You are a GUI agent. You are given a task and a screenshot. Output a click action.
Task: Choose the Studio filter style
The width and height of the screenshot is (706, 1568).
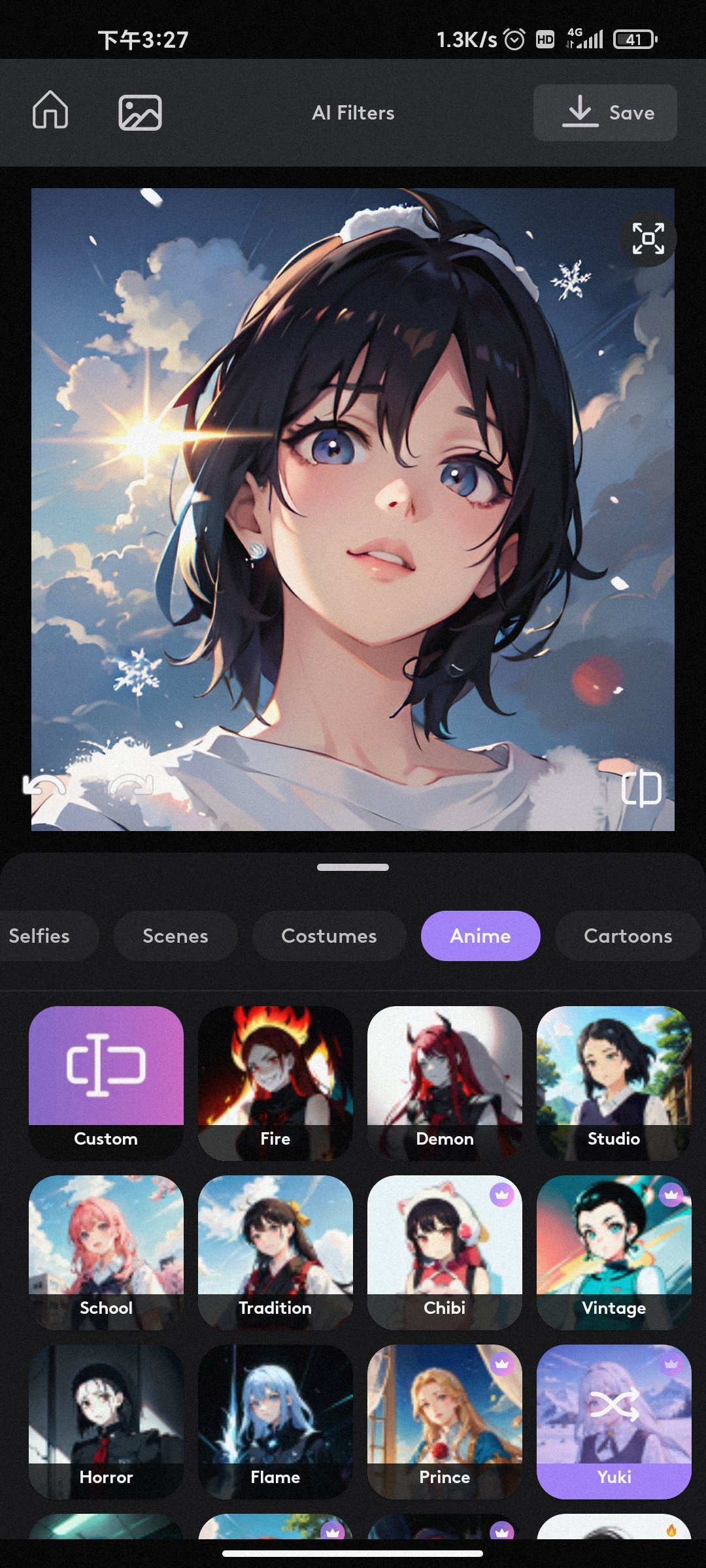click(614, 1083)
